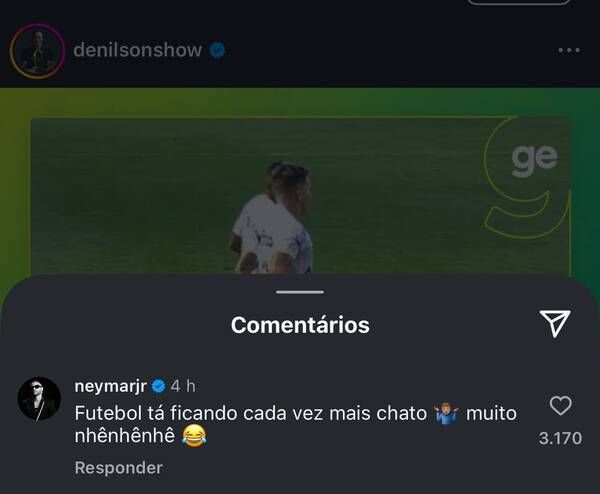Tap the comments sheet drag handle

click(x=300, y=292)
